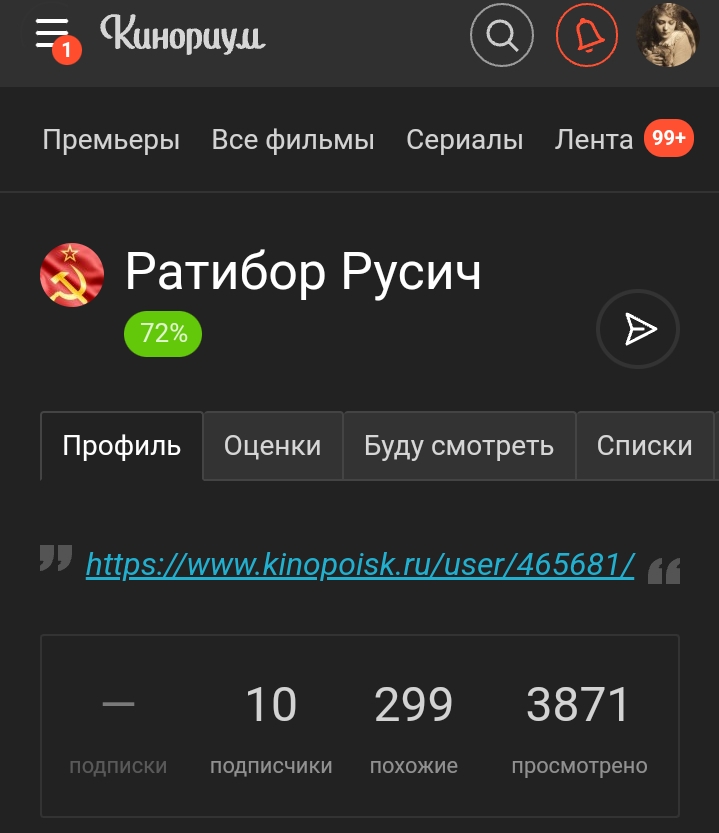719x833 pixels.
Task: Open Лента feed
Action: pos(594,140)
